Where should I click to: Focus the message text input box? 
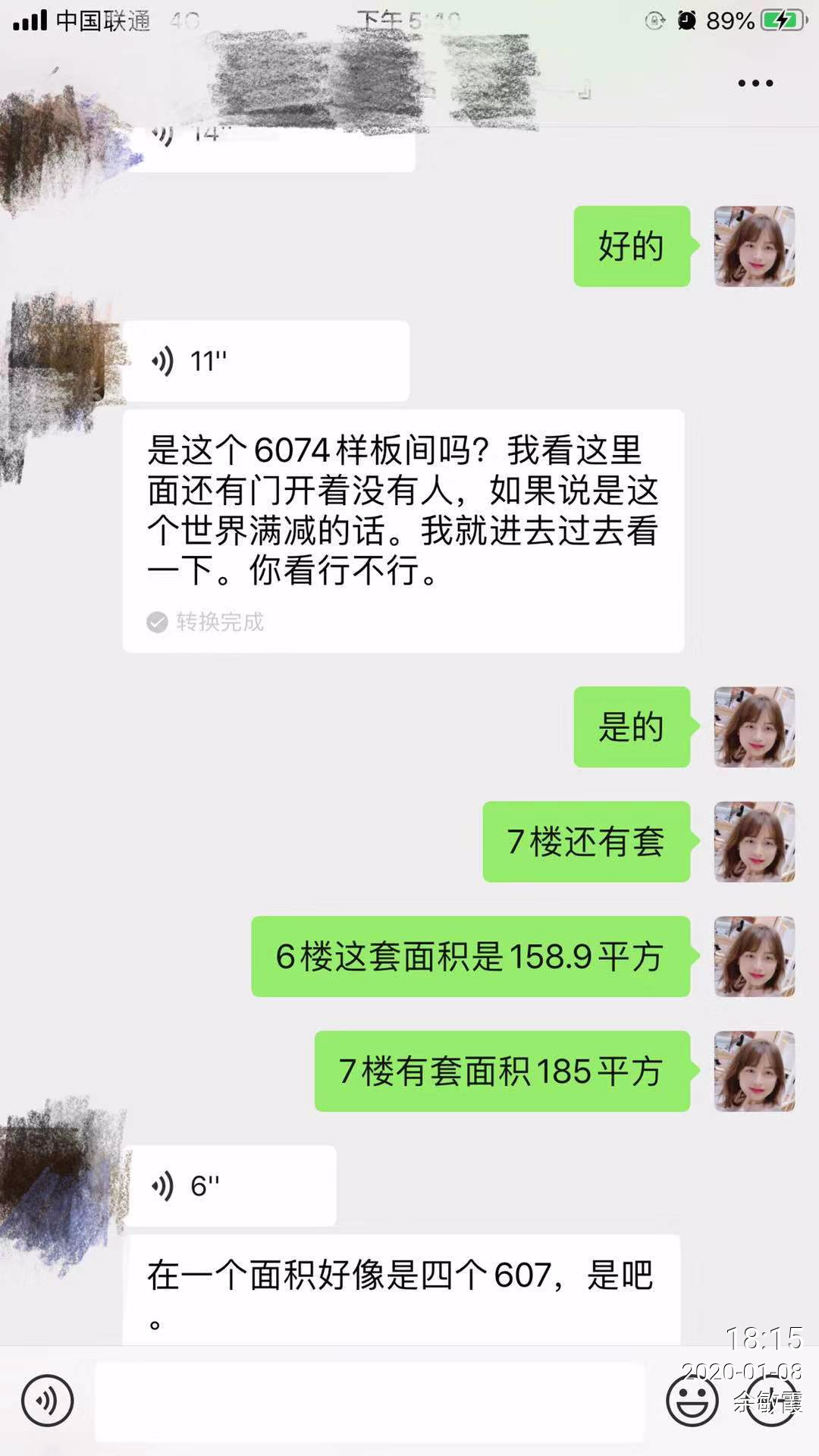369,1401
